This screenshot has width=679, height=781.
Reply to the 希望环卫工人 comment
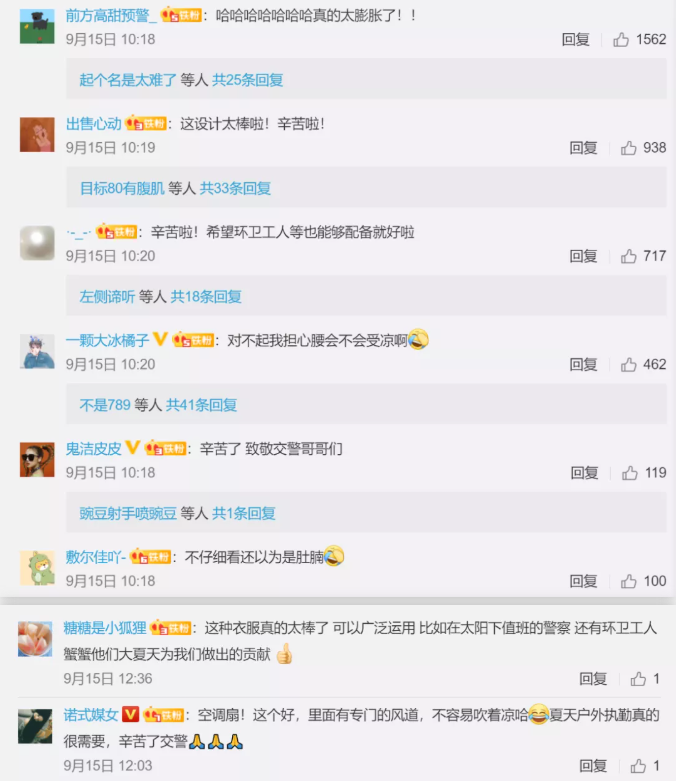point(583,256)
